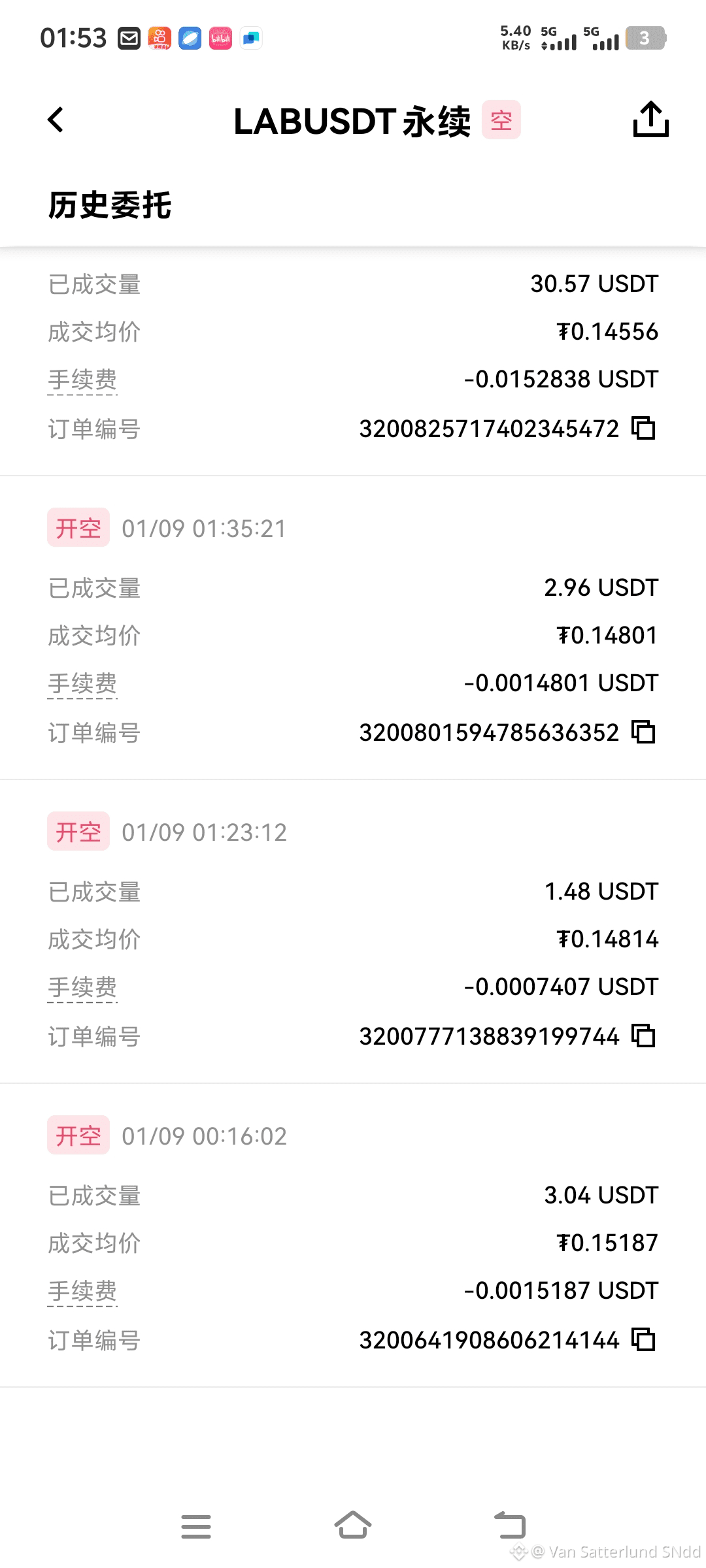Viewport: 706px width, 1568px height.
Task: Show fee info for the 30.57 USDT order
Action: point(82,380)
